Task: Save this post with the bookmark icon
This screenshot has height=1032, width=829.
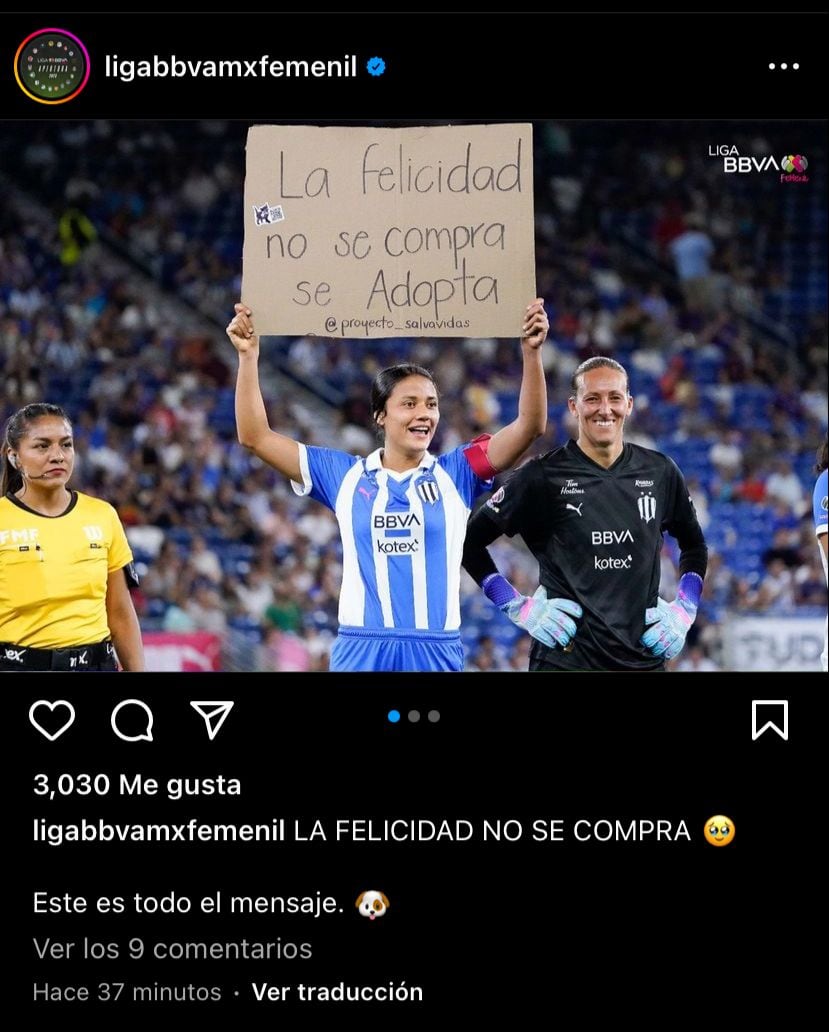Action: click(769, 720)
